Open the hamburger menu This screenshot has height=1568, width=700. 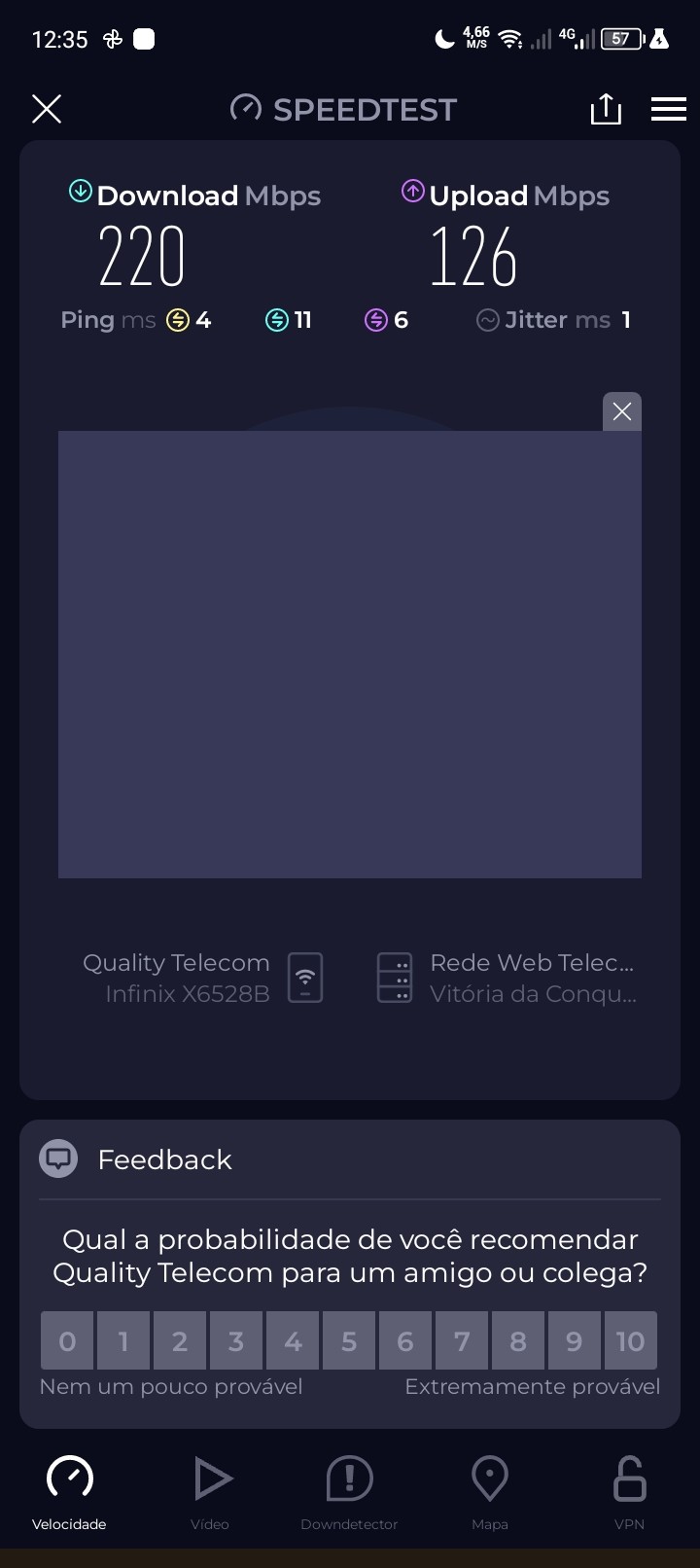coord(669,109)
